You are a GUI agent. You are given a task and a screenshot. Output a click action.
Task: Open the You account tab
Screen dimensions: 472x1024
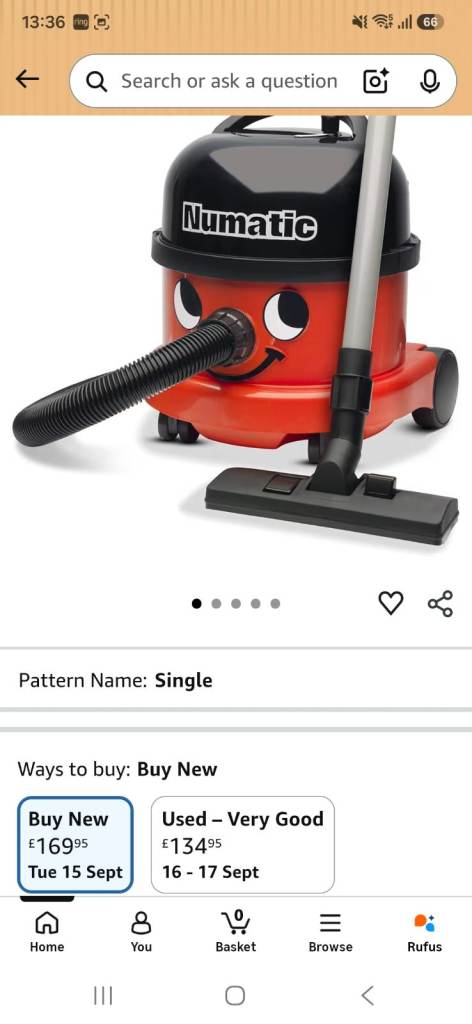(141, 932)
